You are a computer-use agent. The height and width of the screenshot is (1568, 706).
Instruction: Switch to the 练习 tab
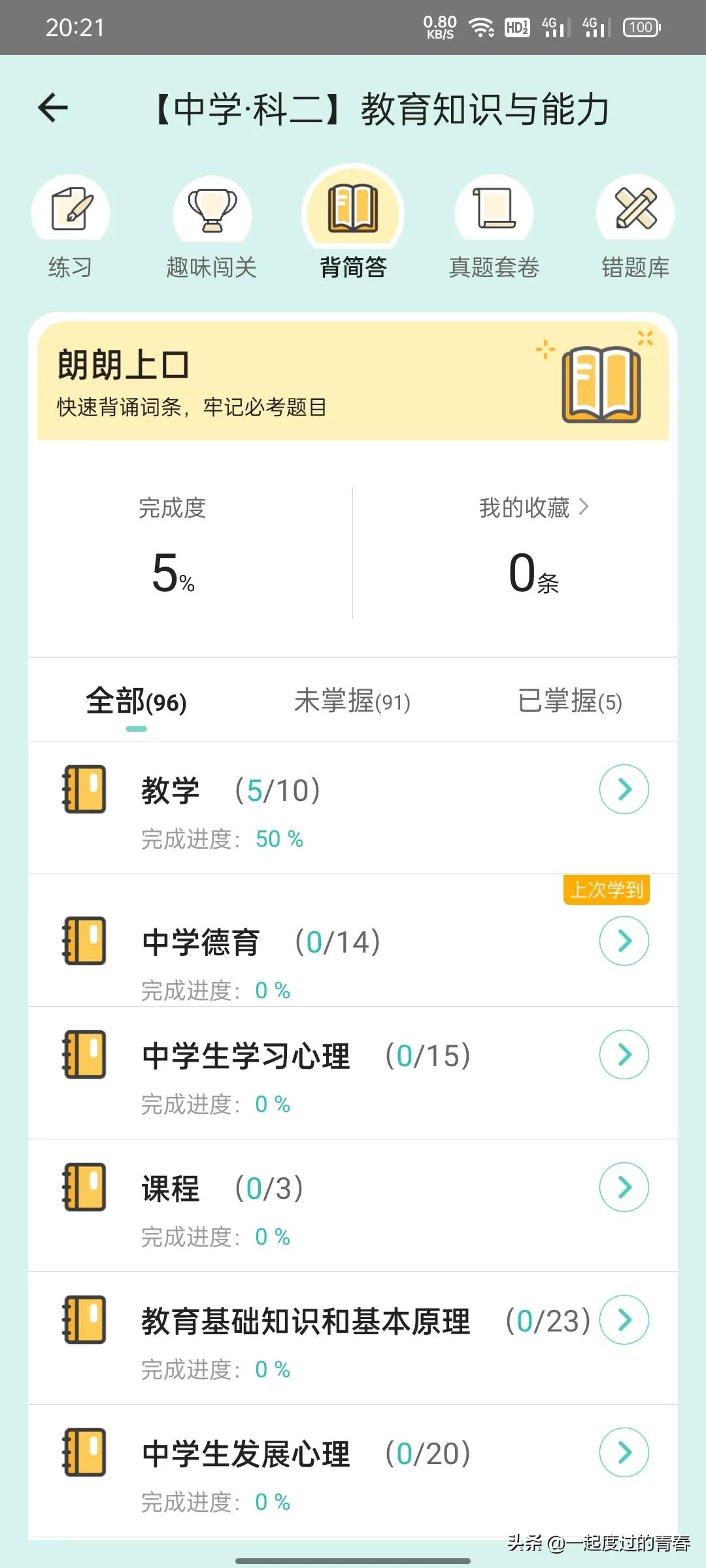(71, 226)
